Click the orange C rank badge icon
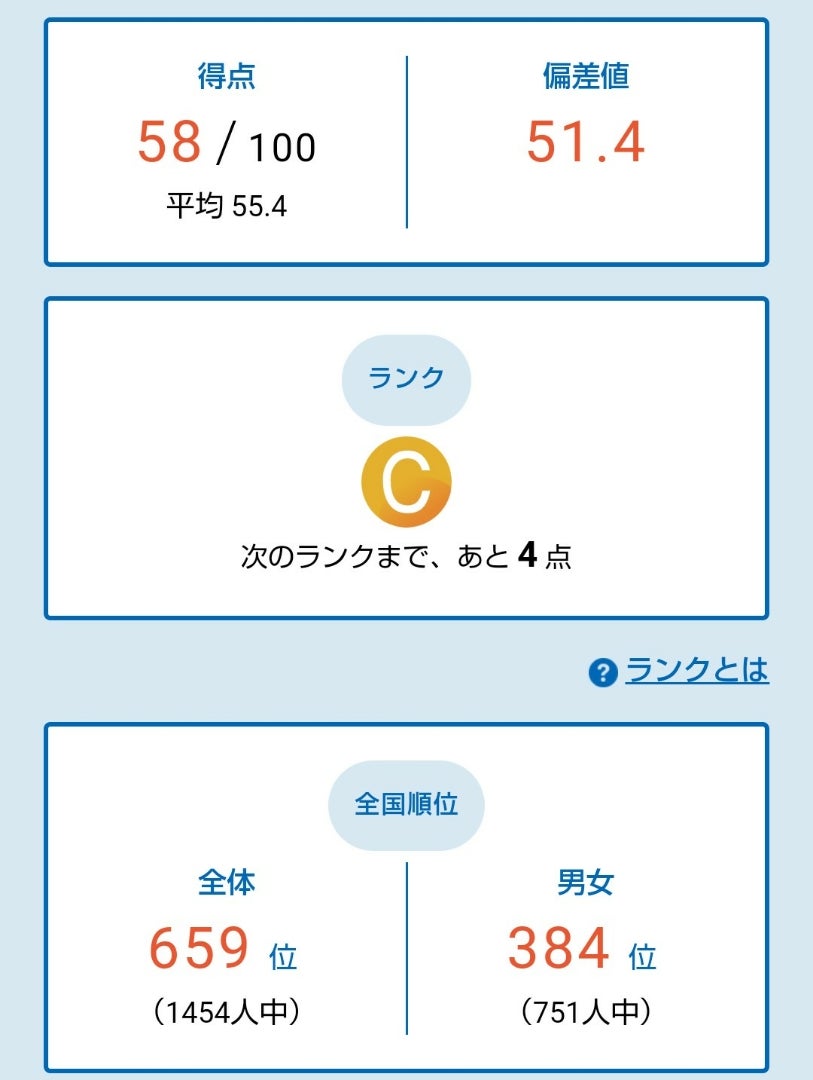Screen dimensions: 813x1080 (406, 479)
